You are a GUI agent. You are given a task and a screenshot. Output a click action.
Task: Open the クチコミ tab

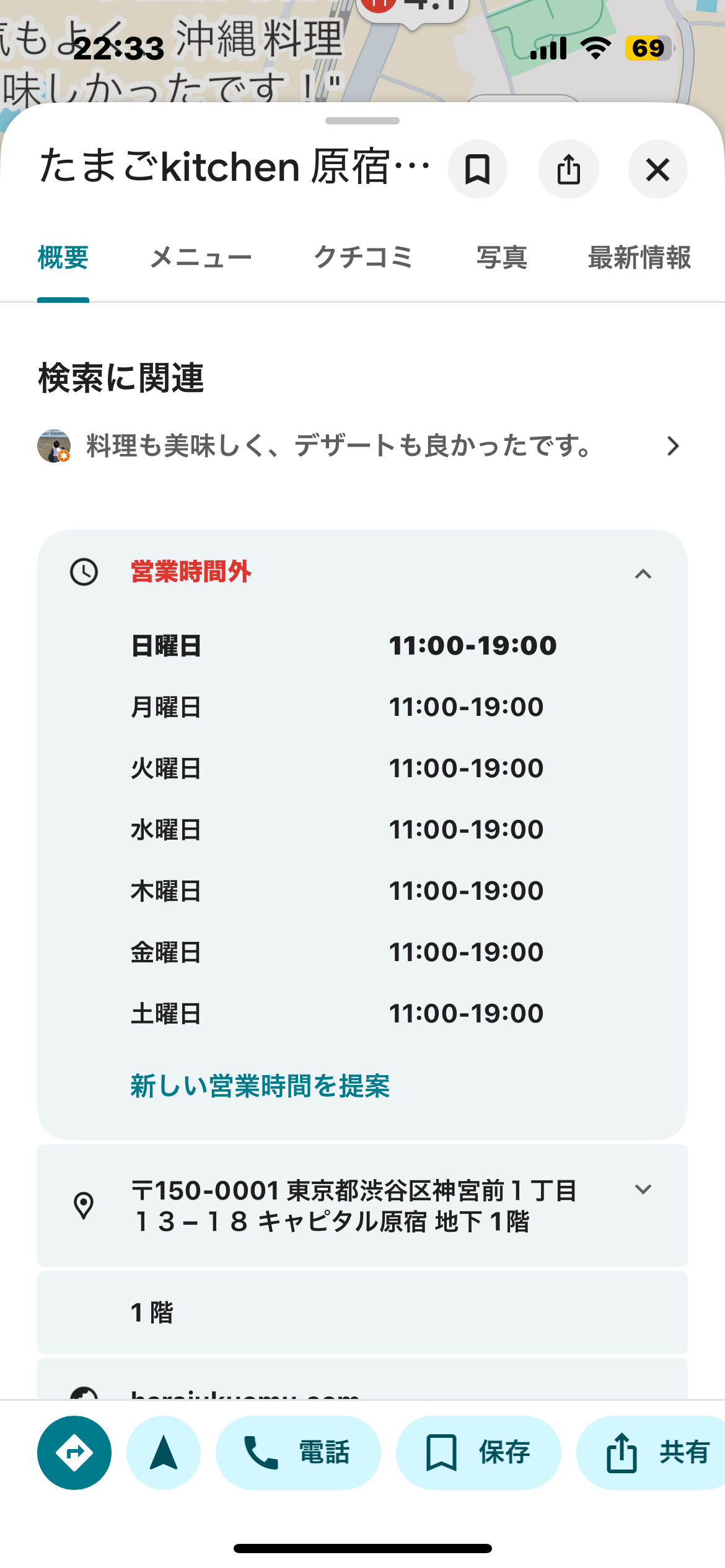point(363,258)
